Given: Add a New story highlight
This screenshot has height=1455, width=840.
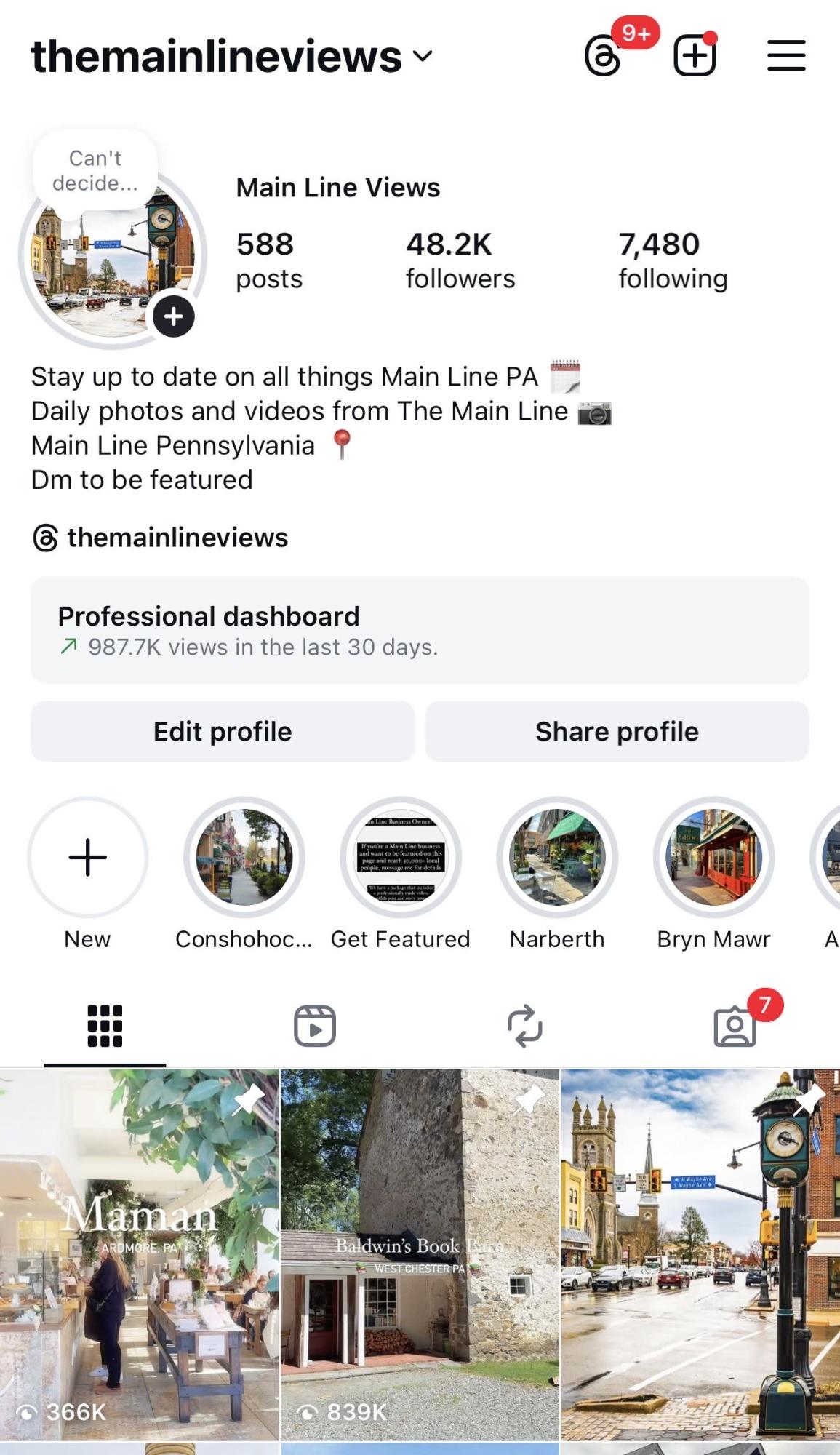Looking at the screenshot, I should pos(87,857).
